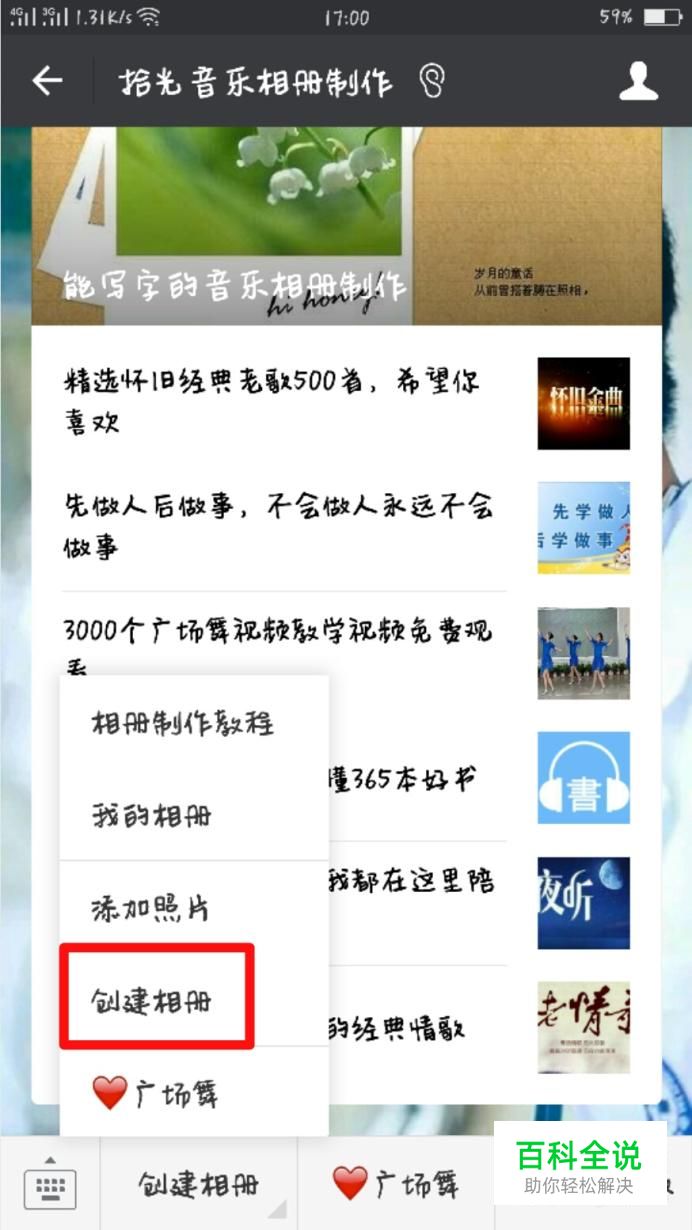692x1230 pixels.
Task: Select 相册制作教程 from the popup menu
Action: pyautogui.click(x=182, y=724)
